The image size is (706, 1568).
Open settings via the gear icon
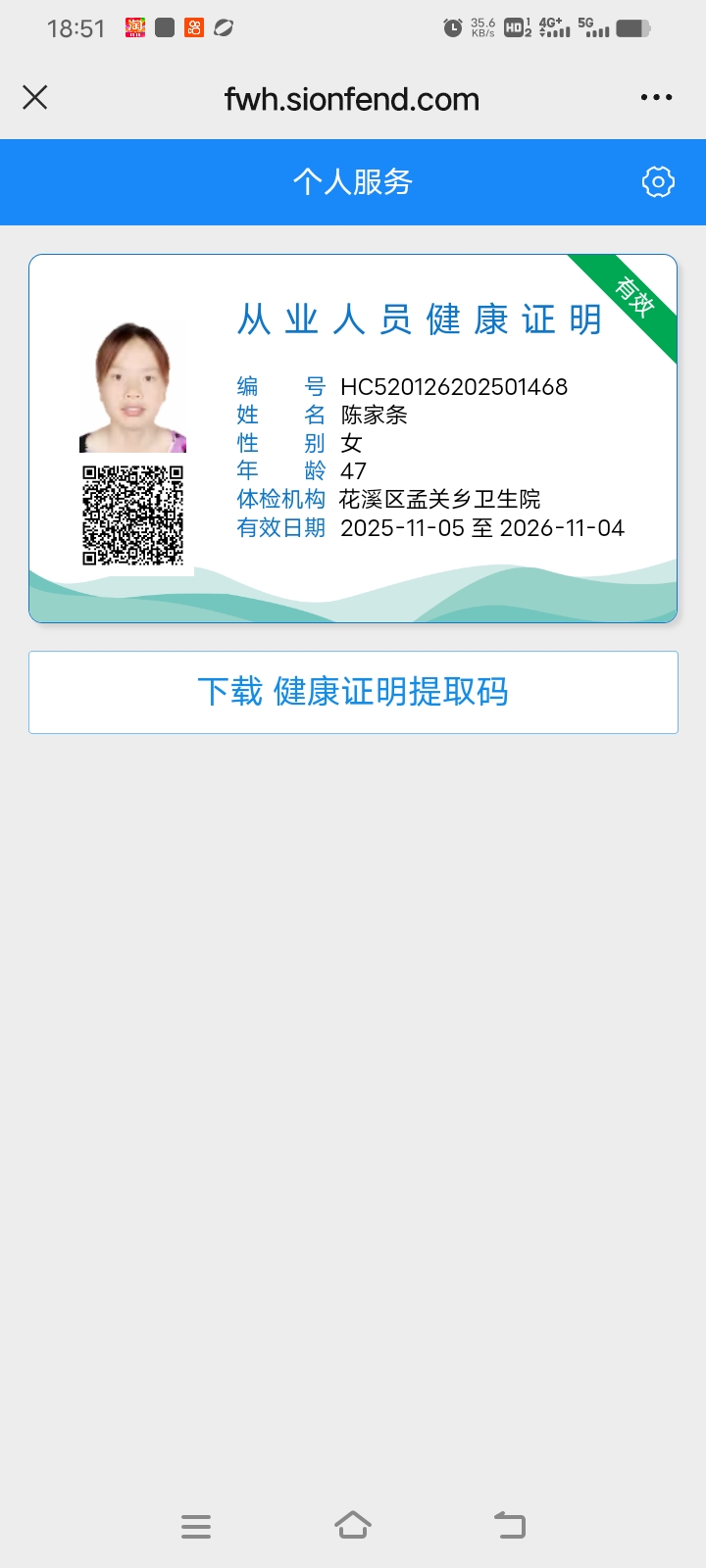(658, 181)
